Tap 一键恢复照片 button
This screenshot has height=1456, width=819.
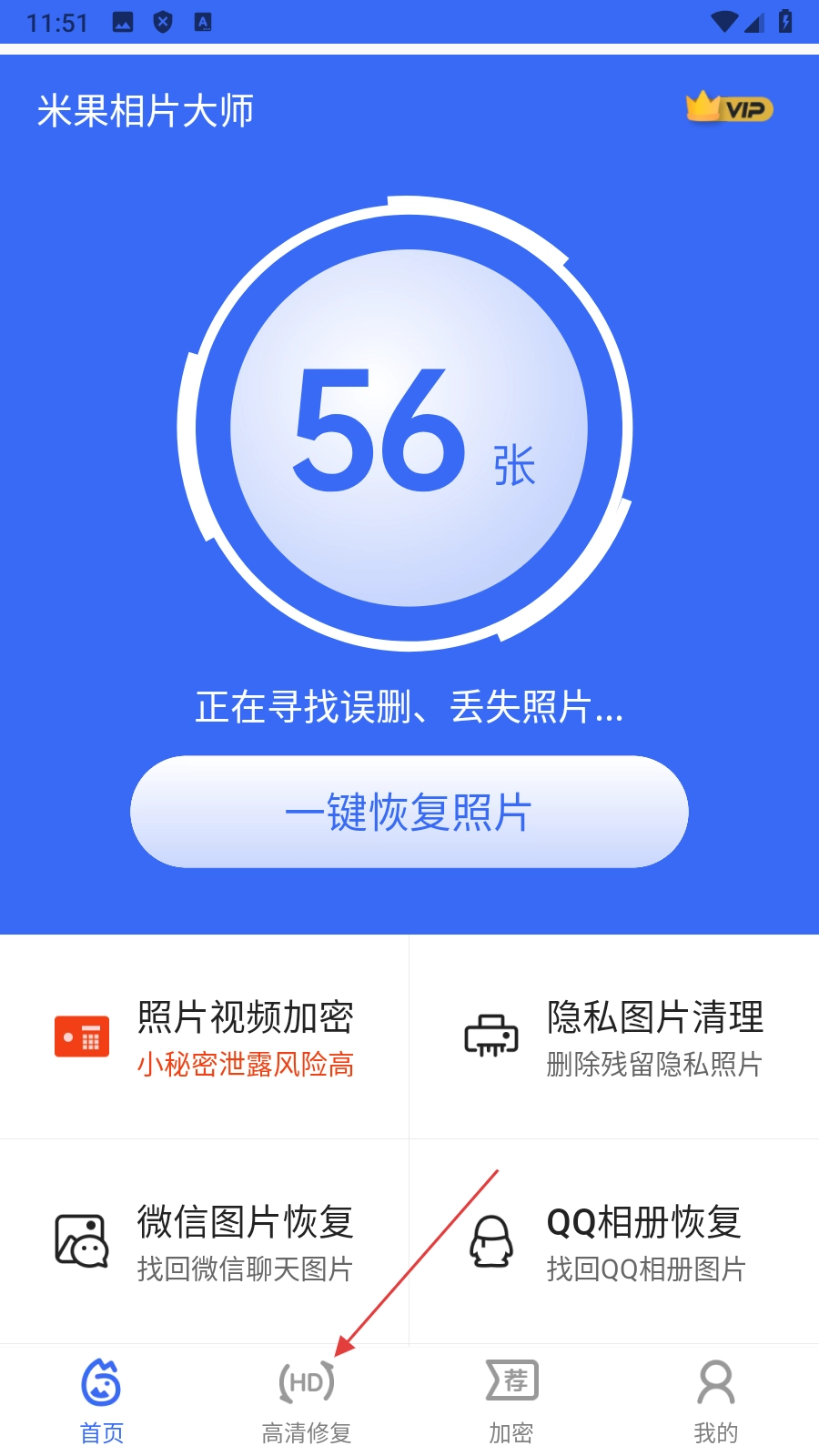coord(409,812)
